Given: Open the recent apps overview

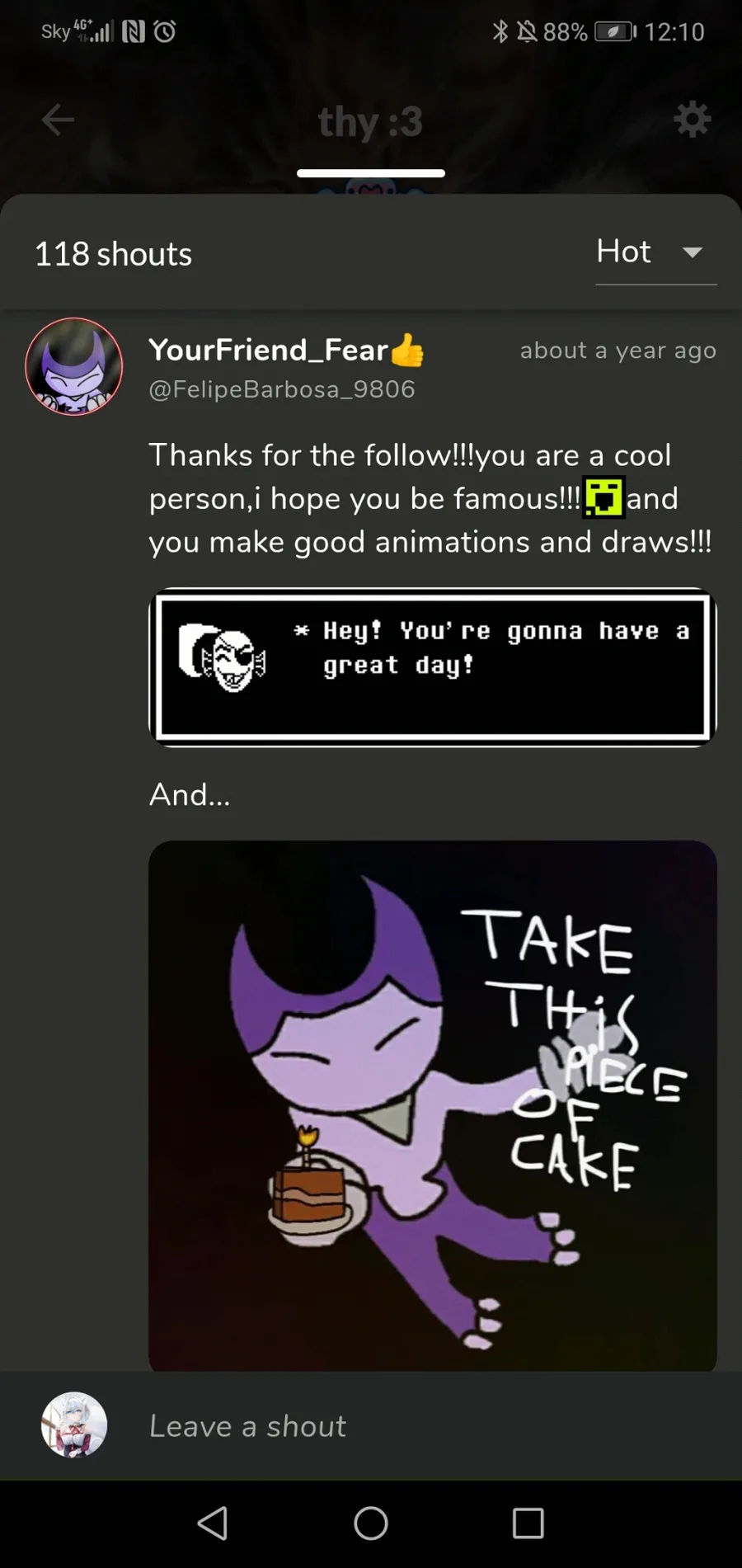Looking at the screenshot, I should click(x=528, y=1523).
